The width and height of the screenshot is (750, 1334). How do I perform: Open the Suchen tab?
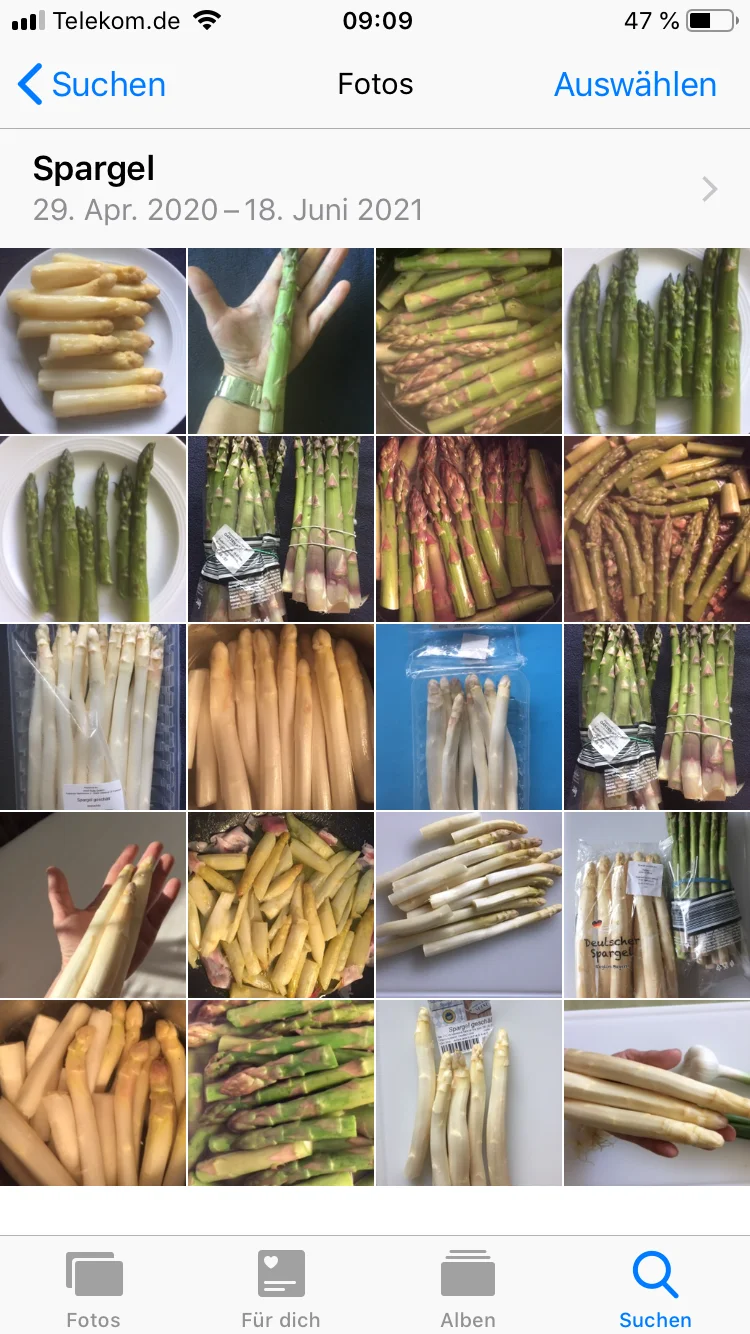click(655, 1288)
